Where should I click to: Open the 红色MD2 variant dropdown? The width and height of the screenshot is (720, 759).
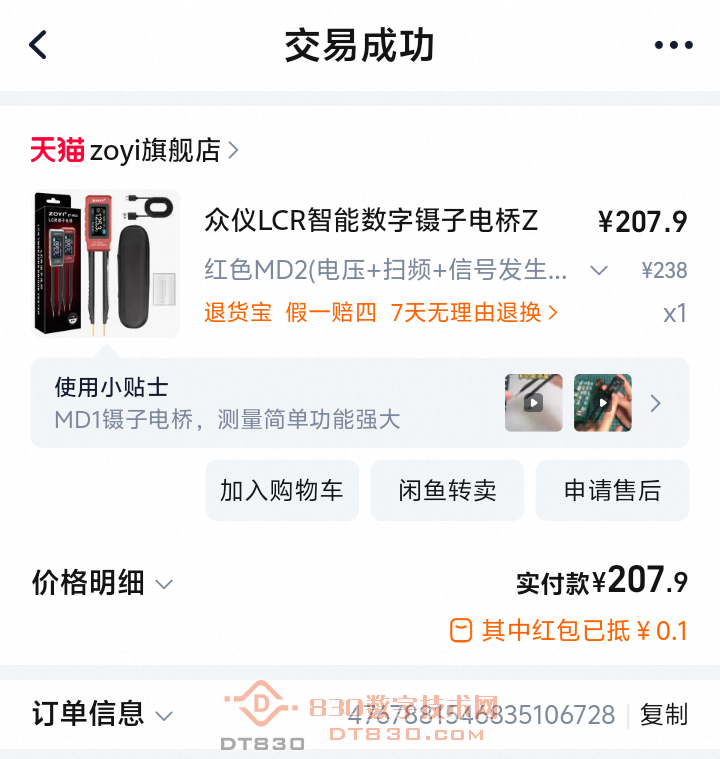[600, 269]
